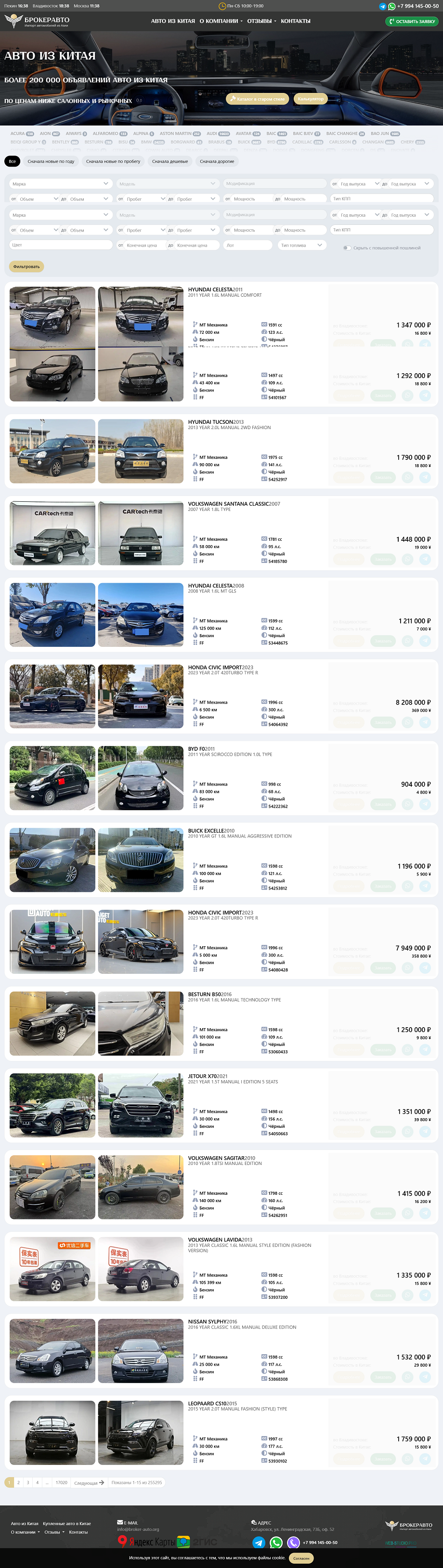Screen dimensions: 443x1568
Task: Toggle Скрыть с повышенной пошлиной
Action: (346, 248)
